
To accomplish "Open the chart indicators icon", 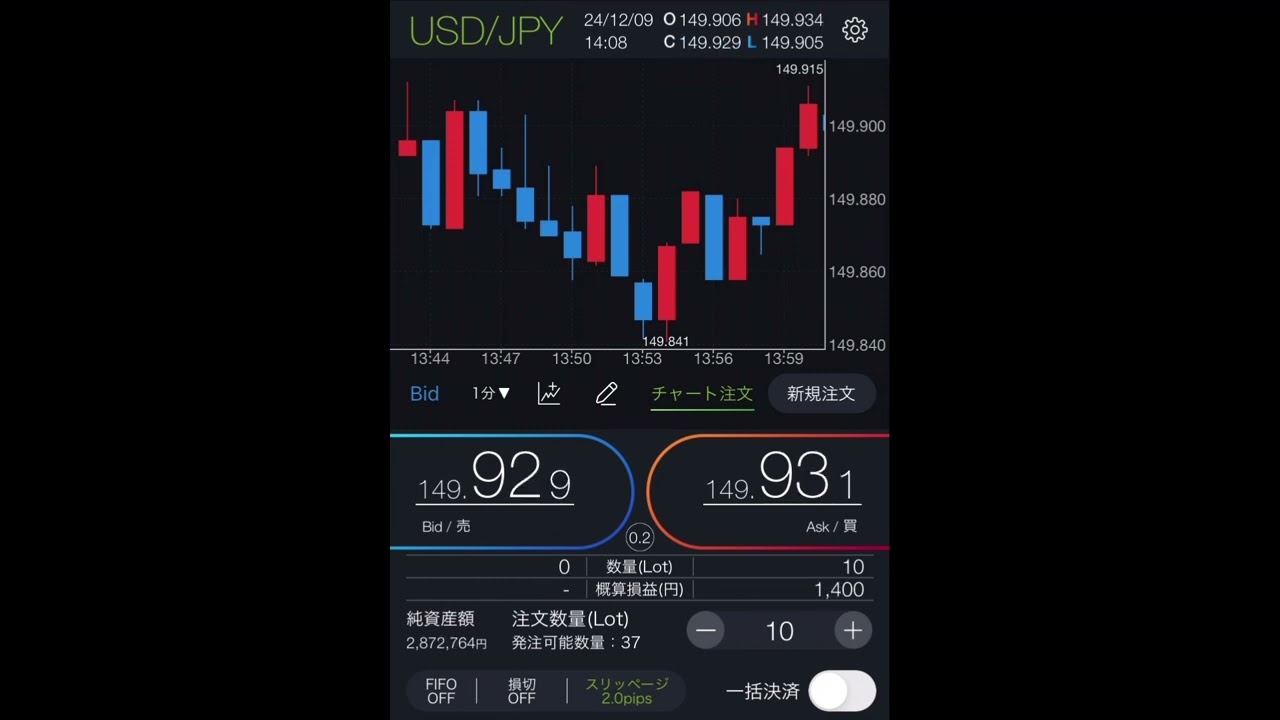I will (x=549, y=394).
